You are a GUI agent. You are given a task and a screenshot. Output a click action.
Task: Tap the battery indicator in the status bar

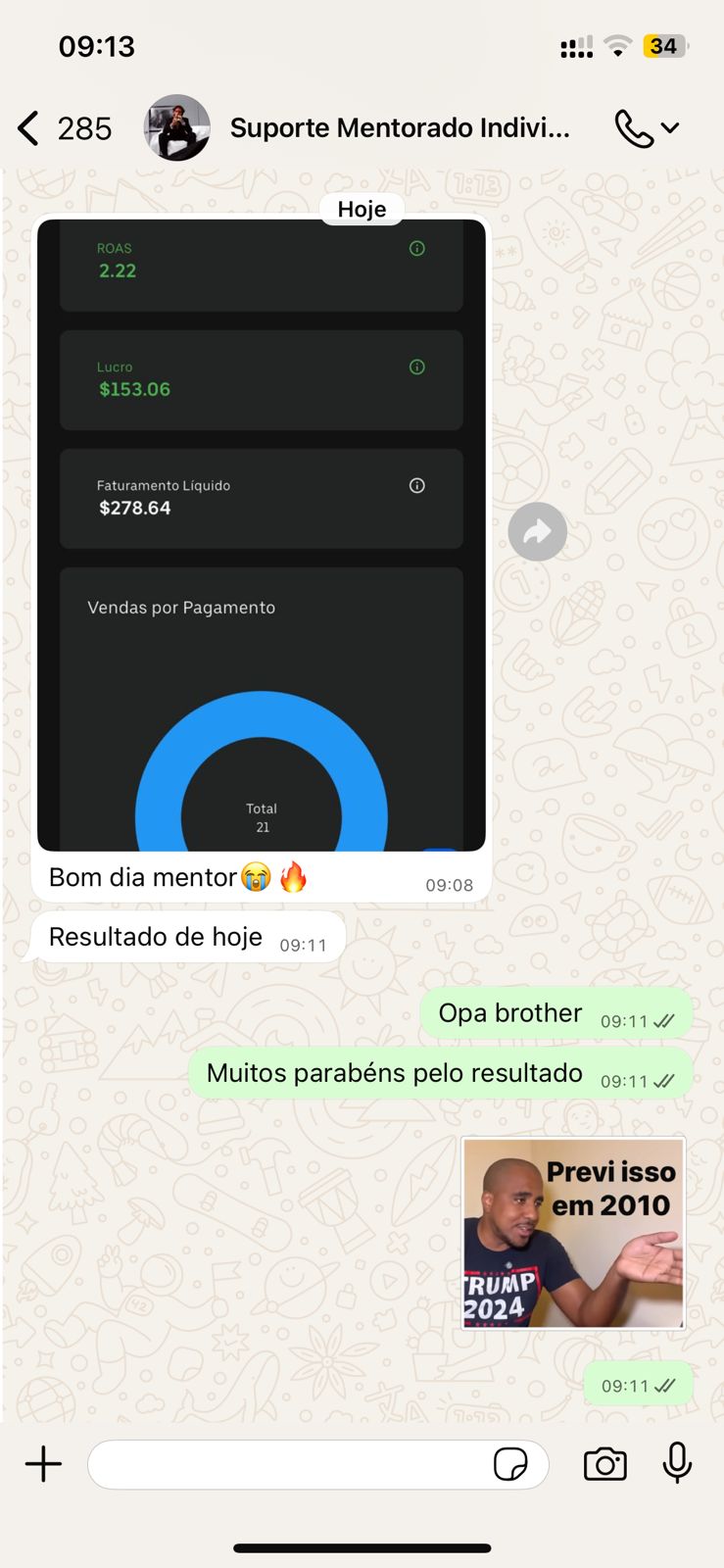(662, 45)
